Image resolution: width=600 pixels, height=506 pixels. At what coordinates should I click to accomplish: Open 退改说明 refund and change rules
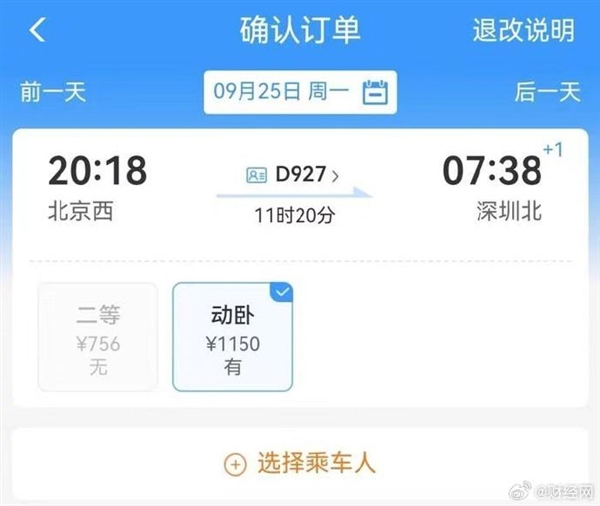pos(523,30)
